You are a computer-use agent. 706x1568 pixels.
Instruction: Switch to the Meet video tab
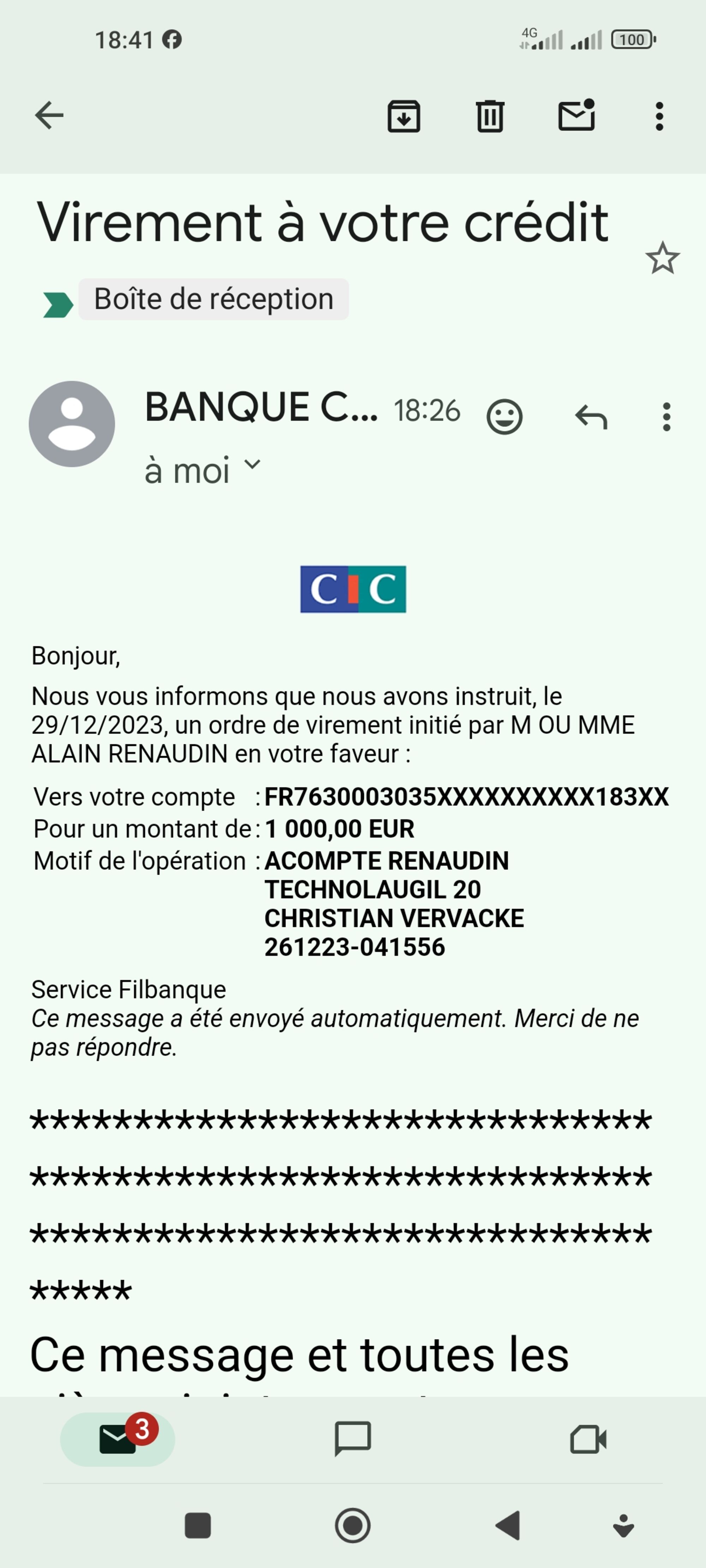pyautogui.click(x=588, y=1440)
